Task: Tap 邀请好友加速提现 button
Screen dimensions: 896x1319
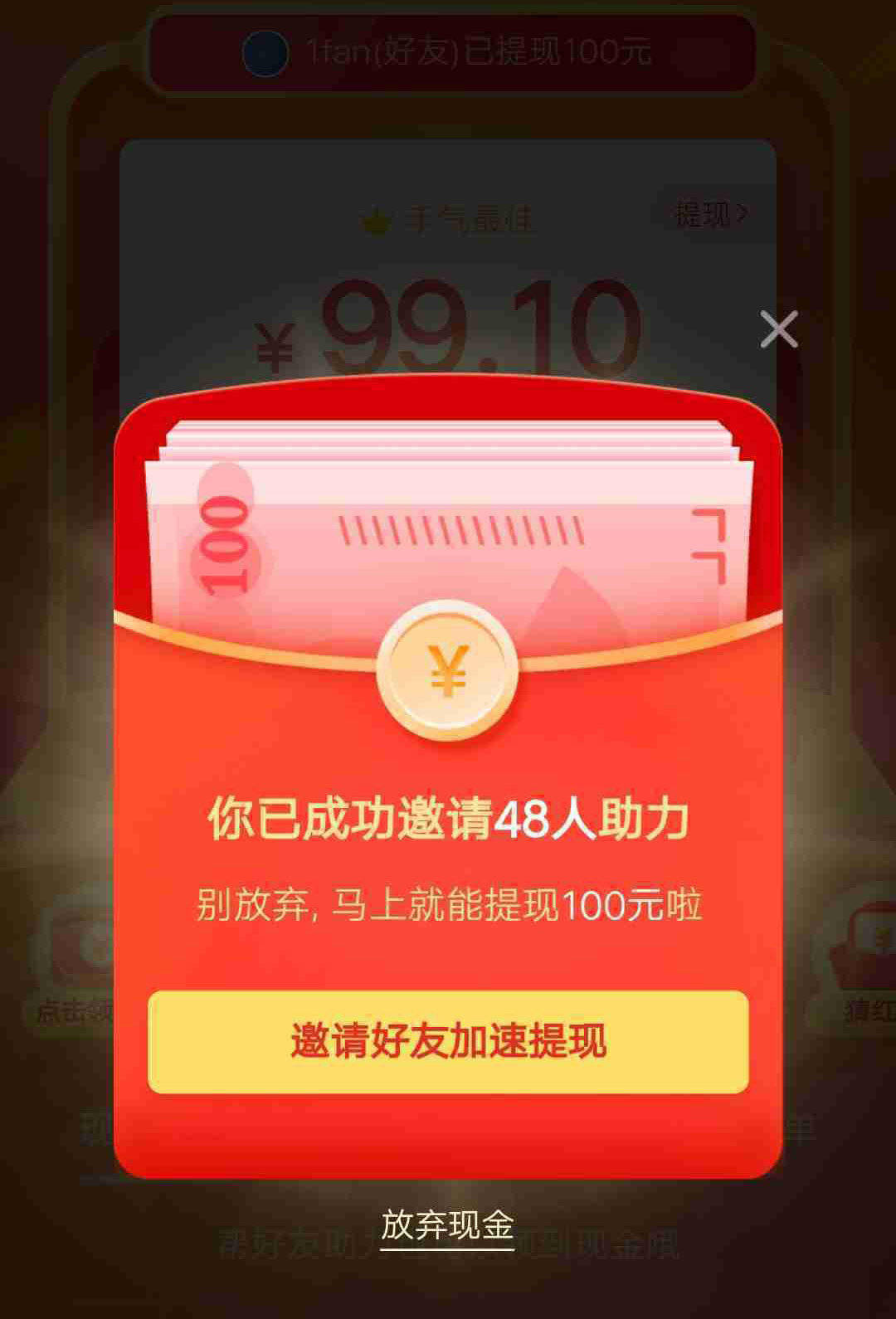Action: pos(448,1042)
